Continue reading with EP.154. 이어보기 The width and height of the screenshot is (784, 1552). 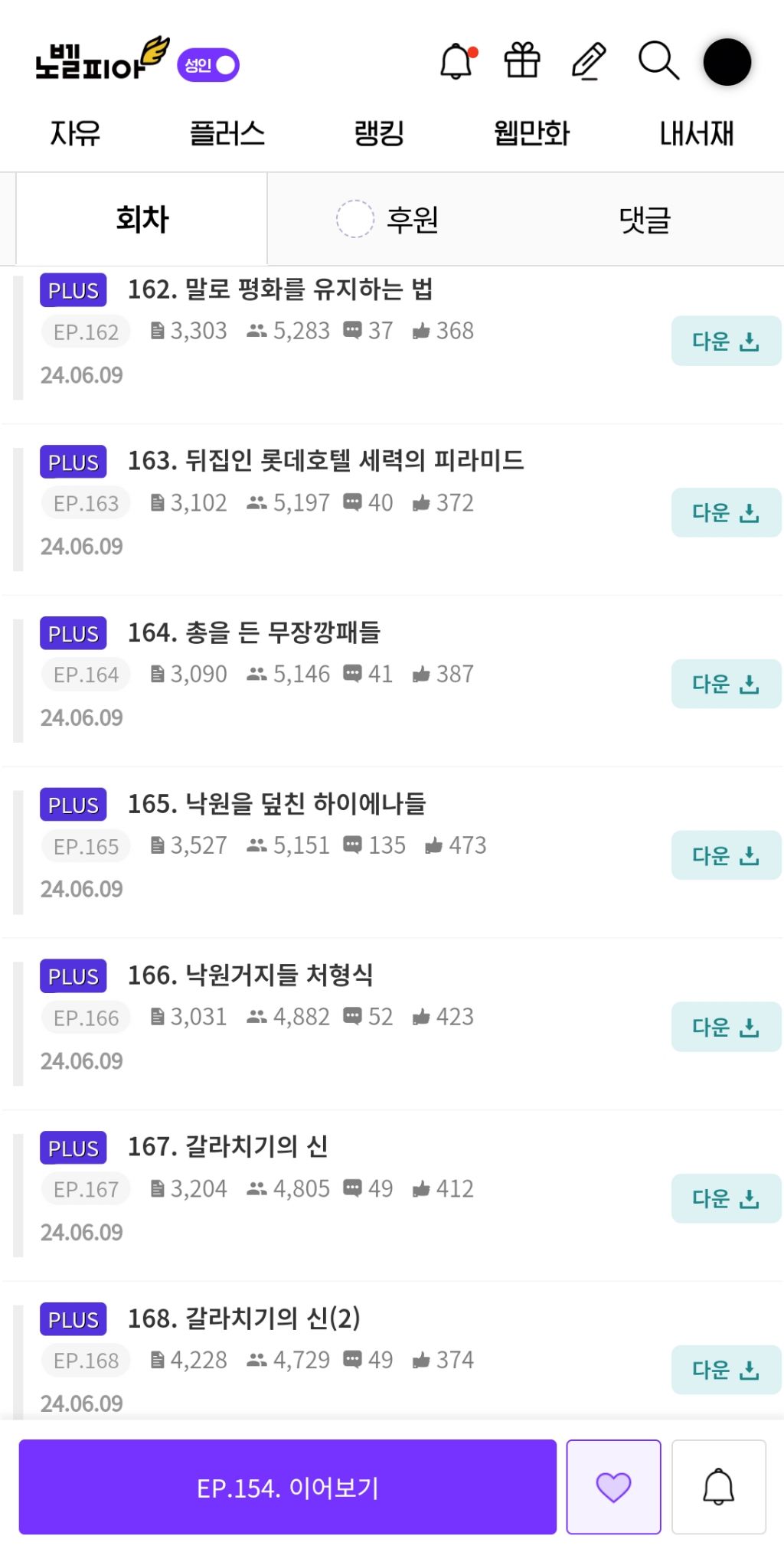(288, 1487)
